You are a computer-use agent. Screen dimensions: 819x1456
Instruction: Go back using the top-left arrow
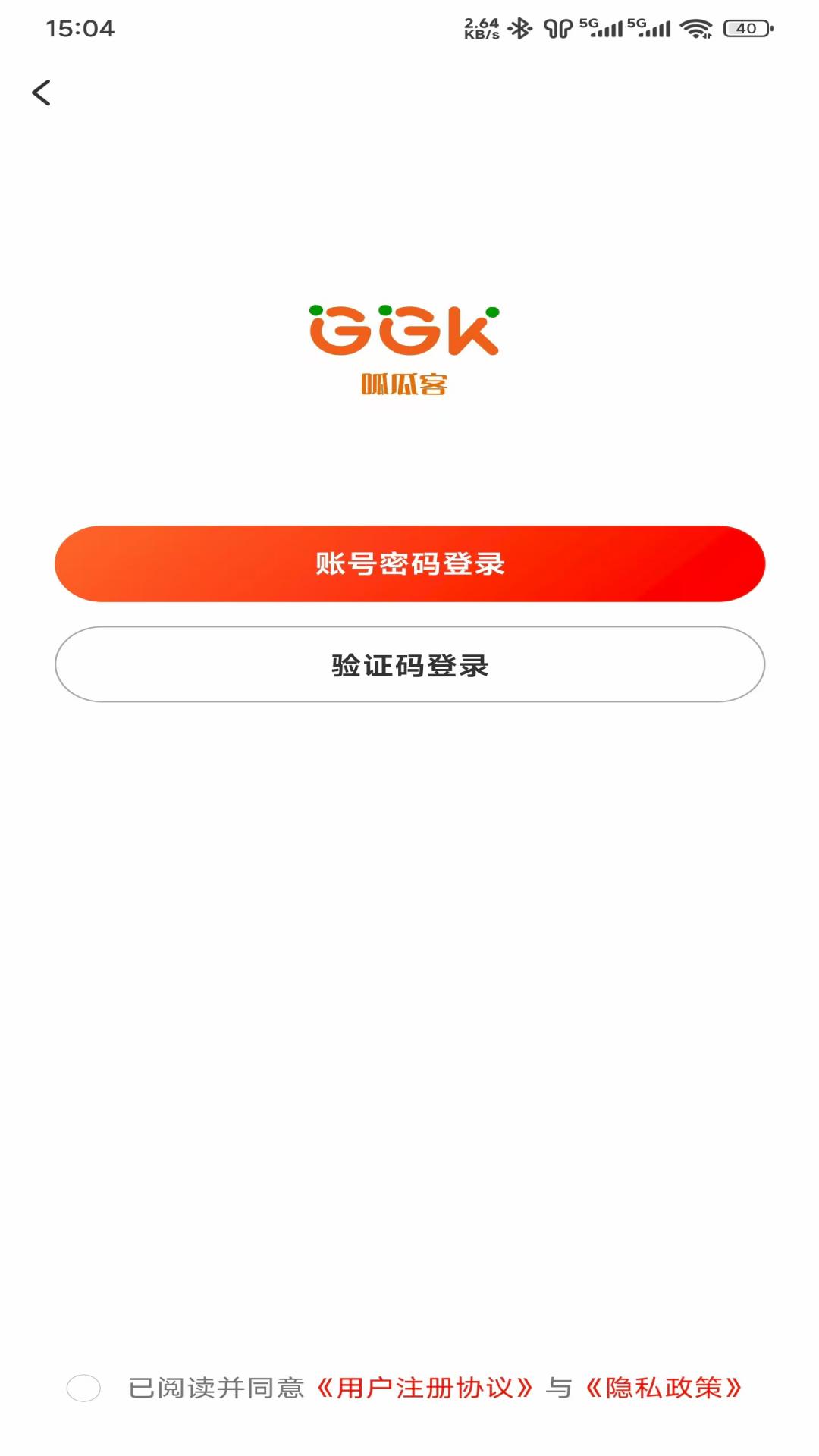42,93
